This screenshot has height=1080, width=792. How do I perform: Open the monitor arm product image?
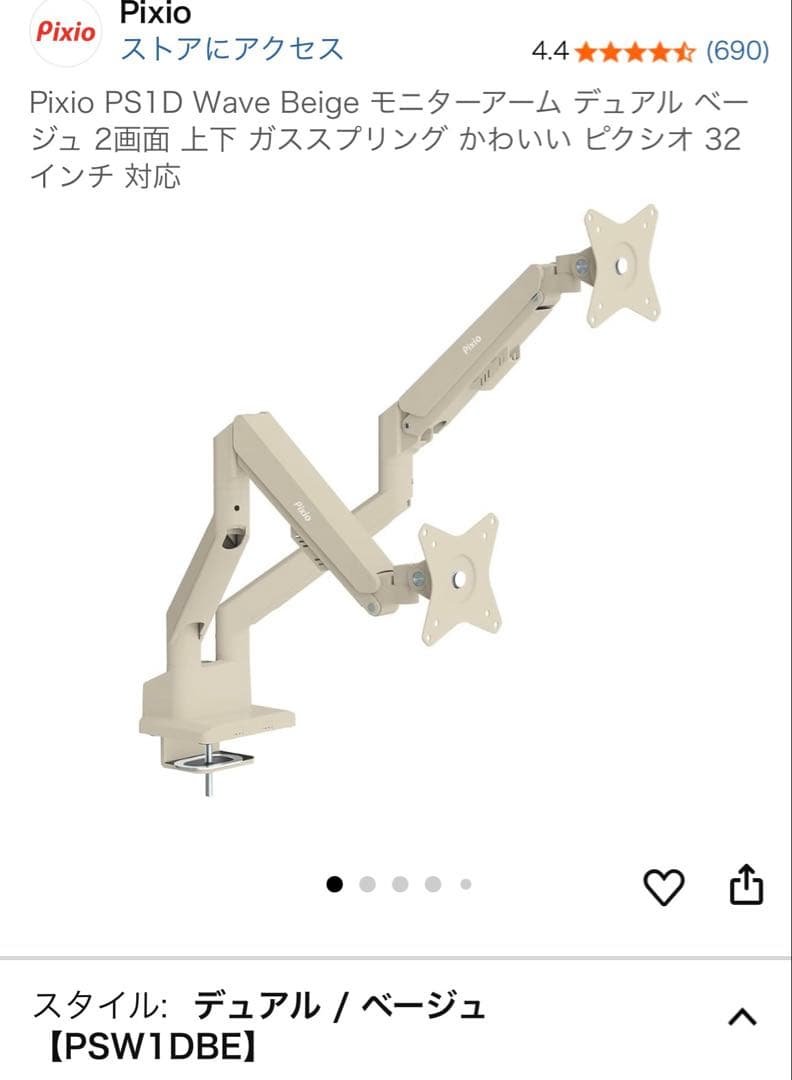pyautogui.click(x=400, y=500)
